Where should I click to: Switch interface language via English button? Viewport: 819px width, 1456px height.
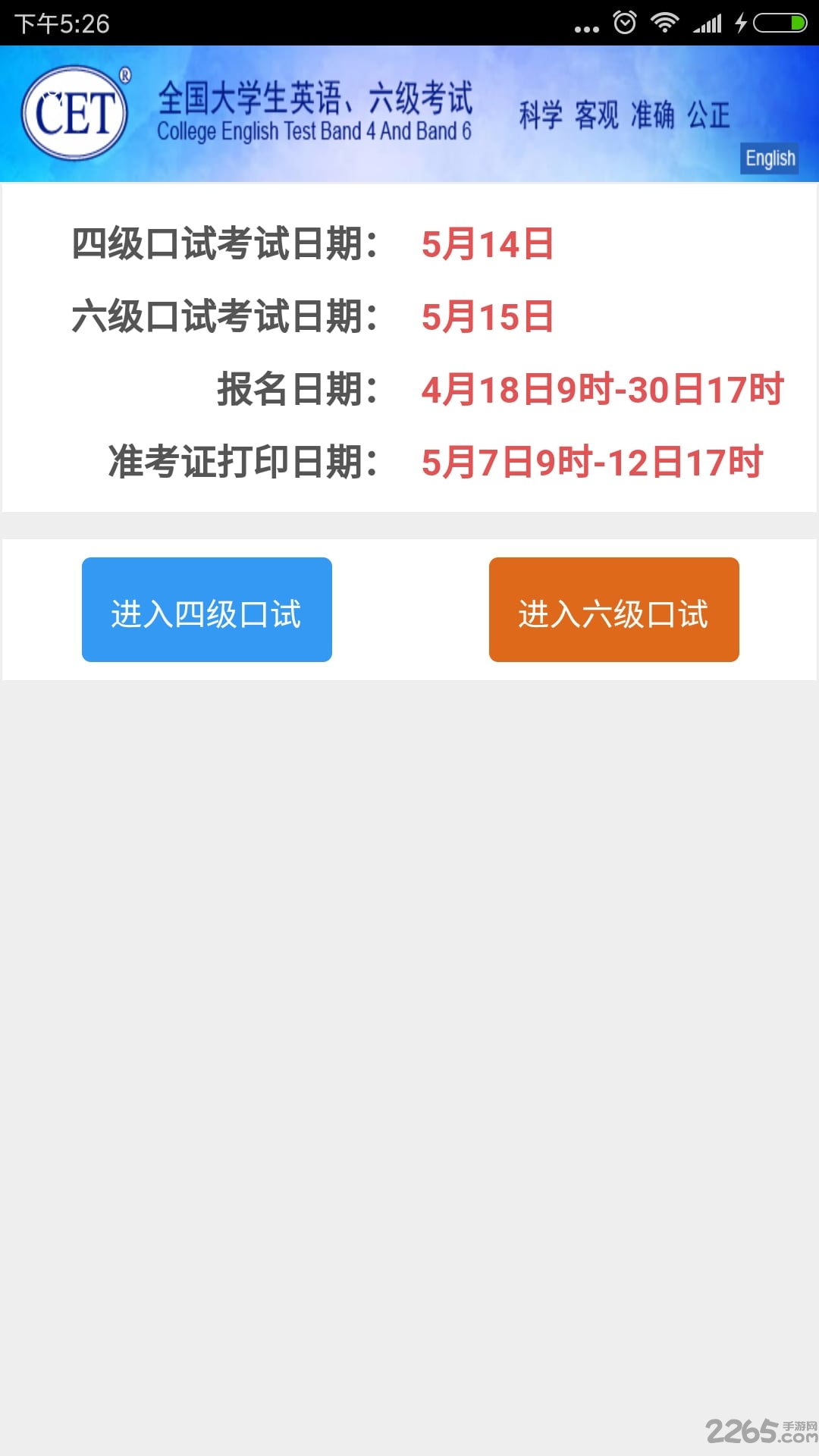[x=770, y=158]
